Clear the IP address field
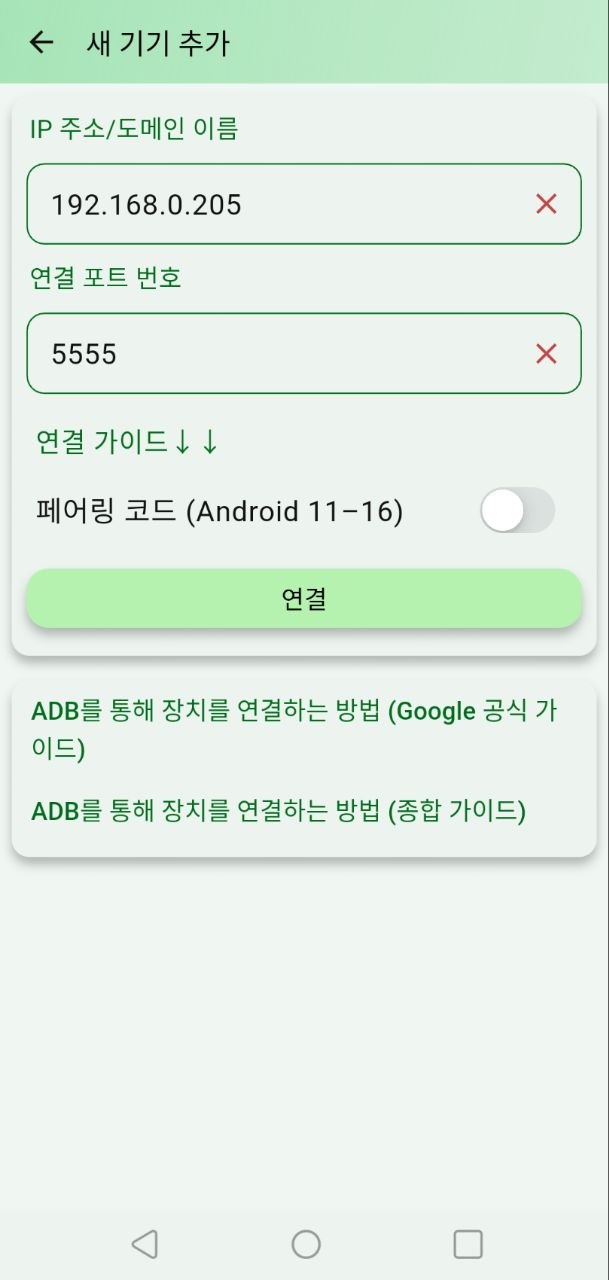This screenshot has width=609, height=1280. pos(546,204)
